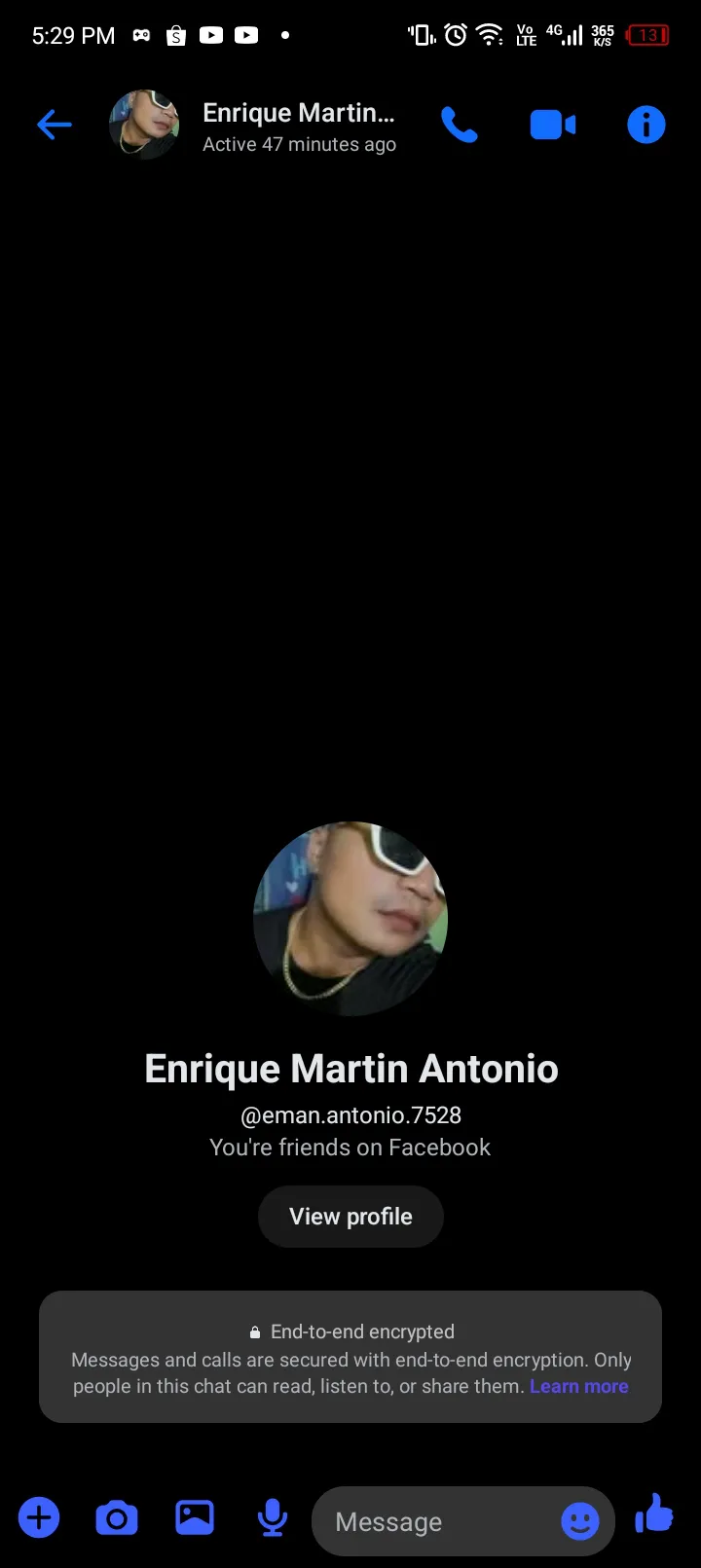The image size is (701, 1568).
Task: Send a thumbs-up like
Action: pos(654,1514)
